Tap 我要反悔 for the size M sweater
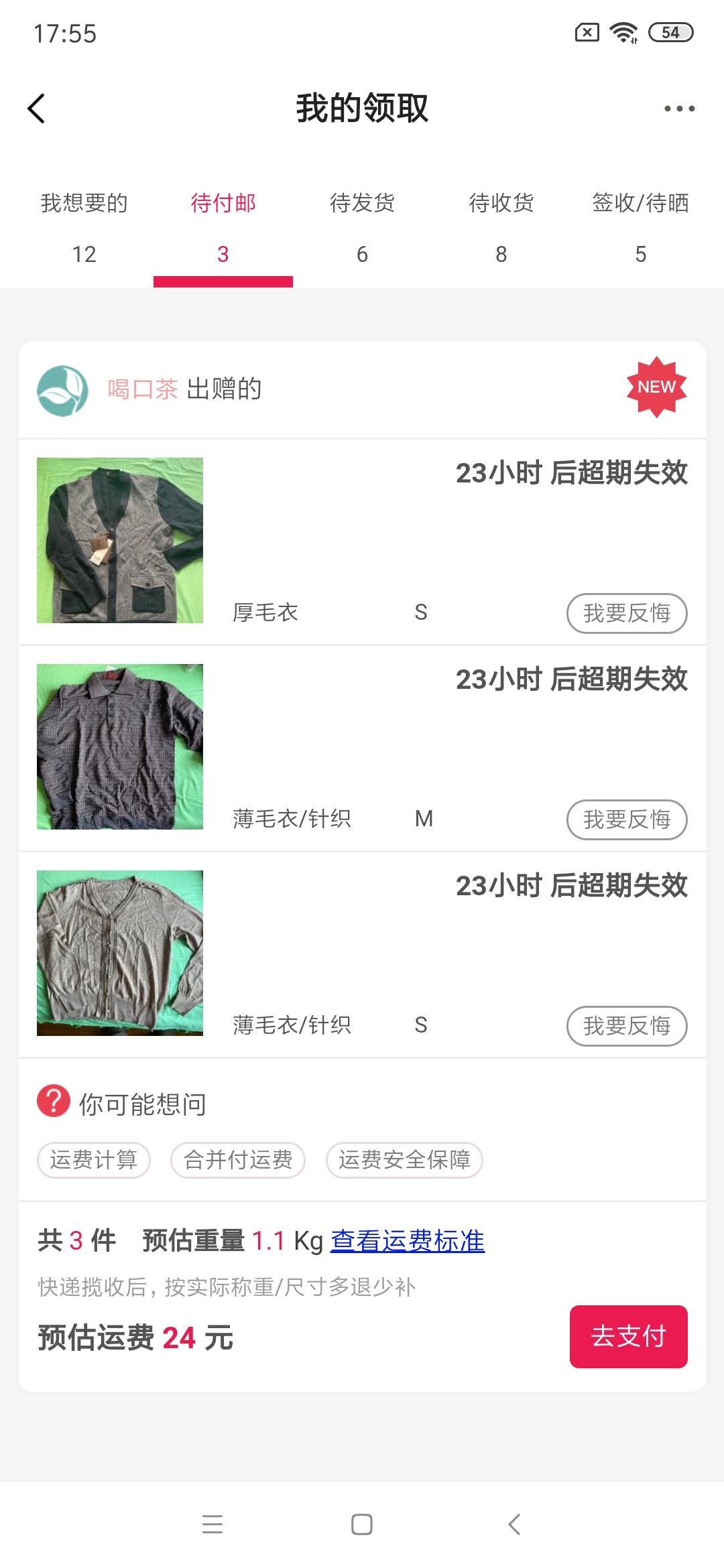This screenshot has width=724, height=1568. coord(627,820)
